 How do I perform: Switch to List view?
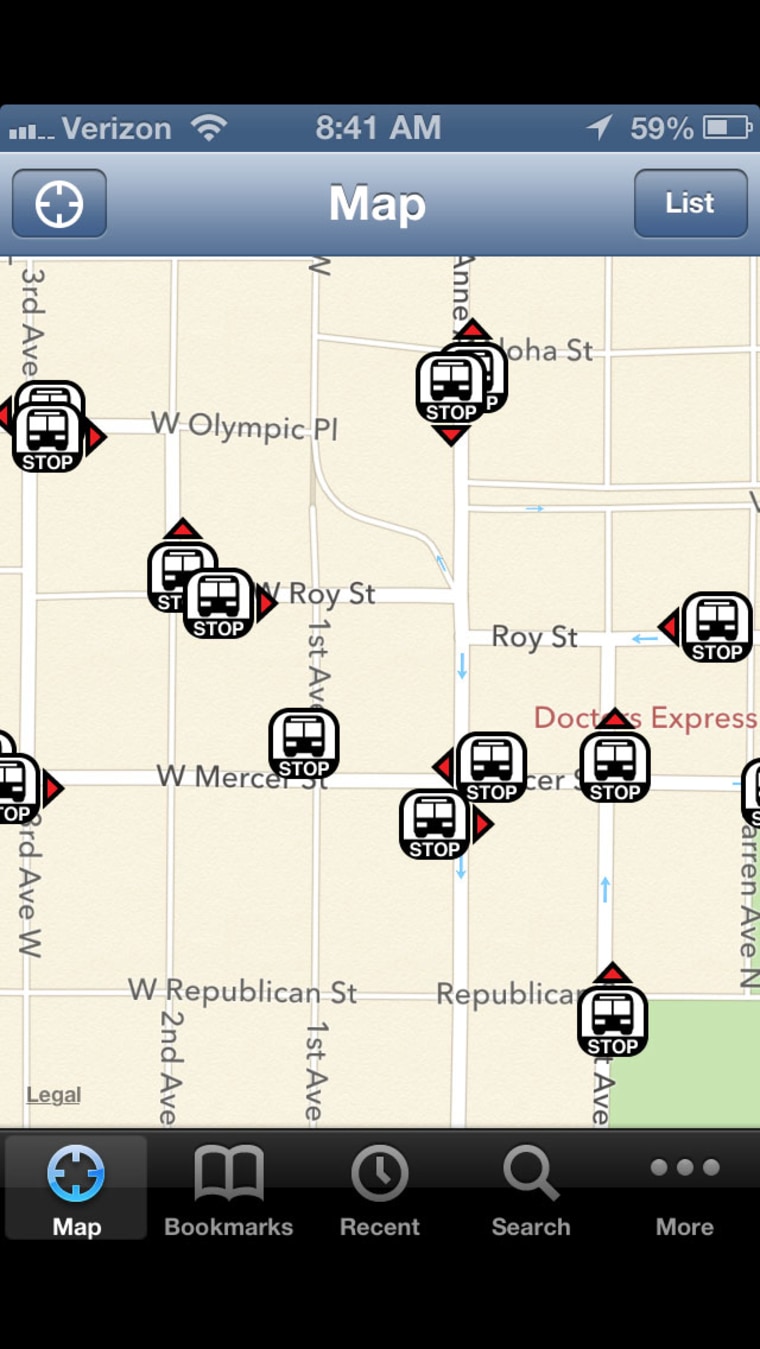click(690, 203)
